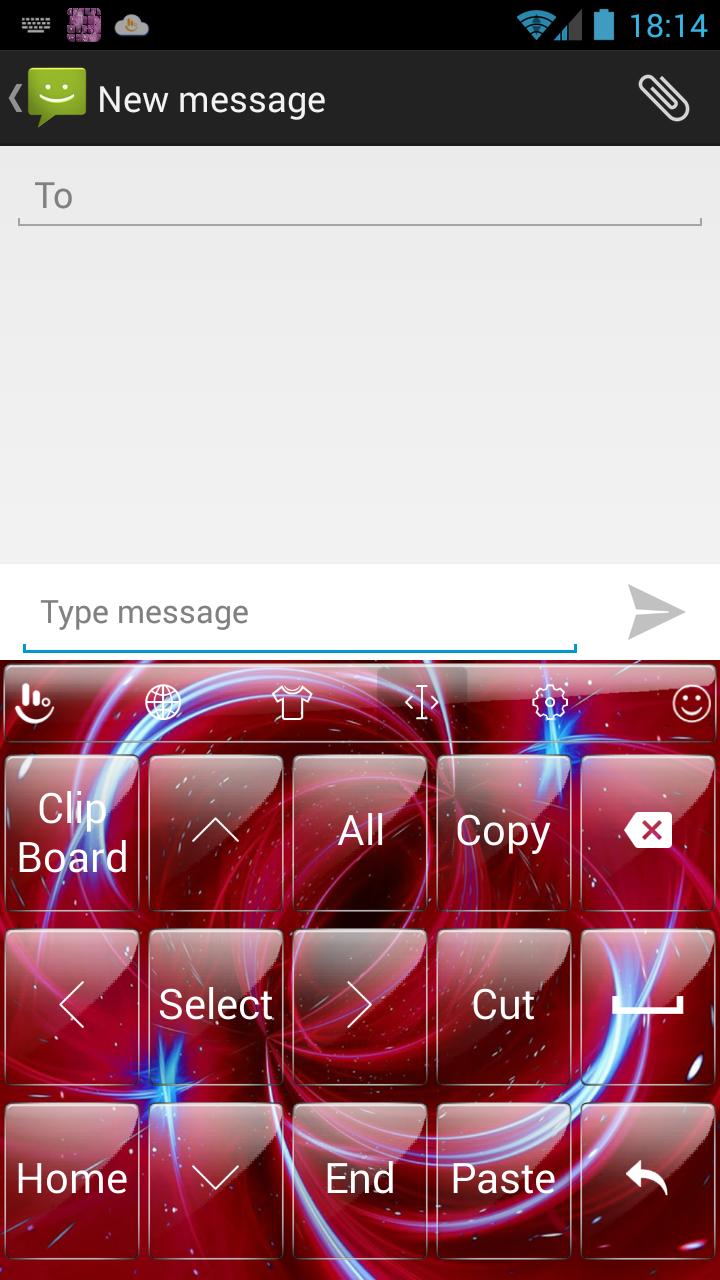Open keyboard settings gear

tap(549, 703)
